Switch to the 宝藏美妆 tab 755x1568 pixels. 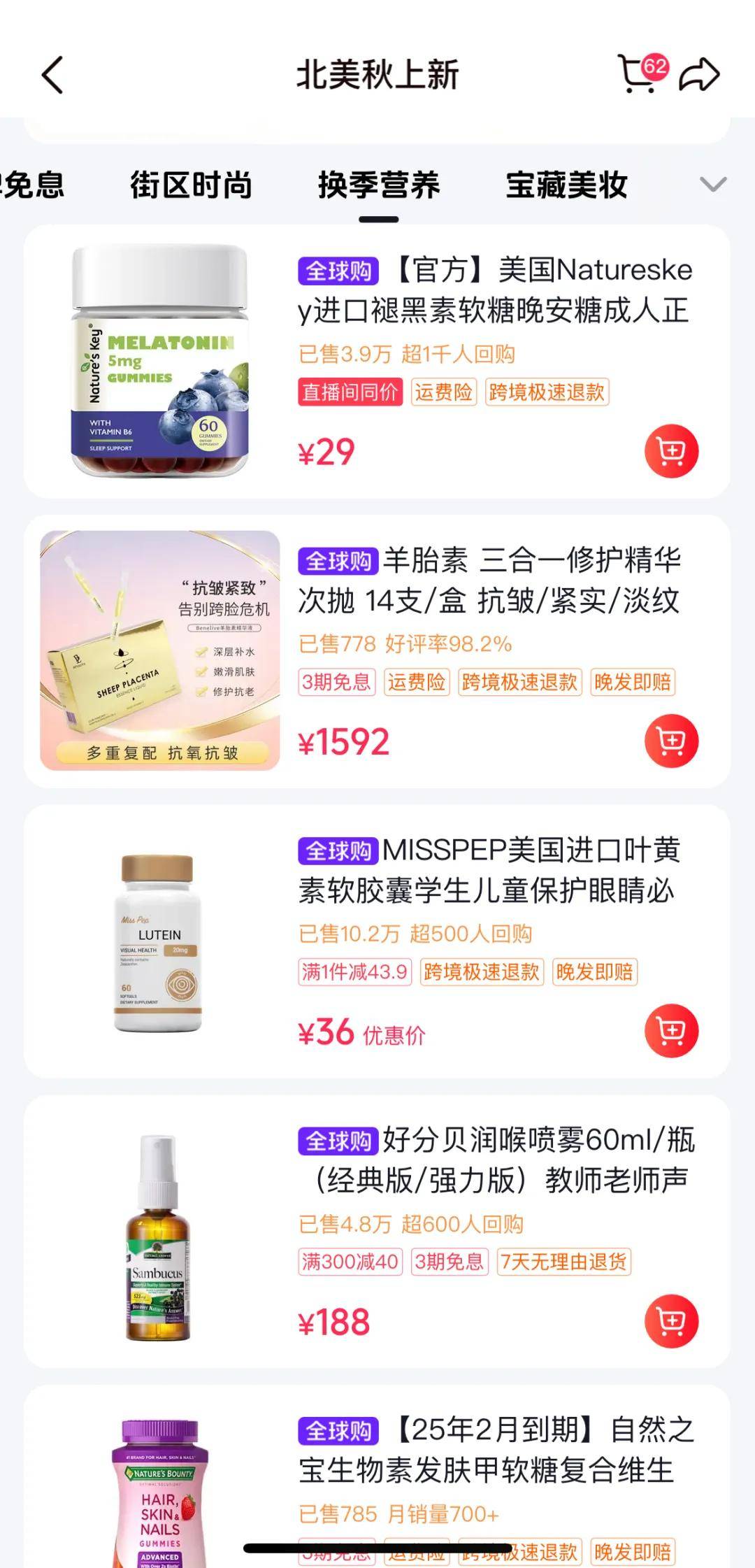click(566, 185)
